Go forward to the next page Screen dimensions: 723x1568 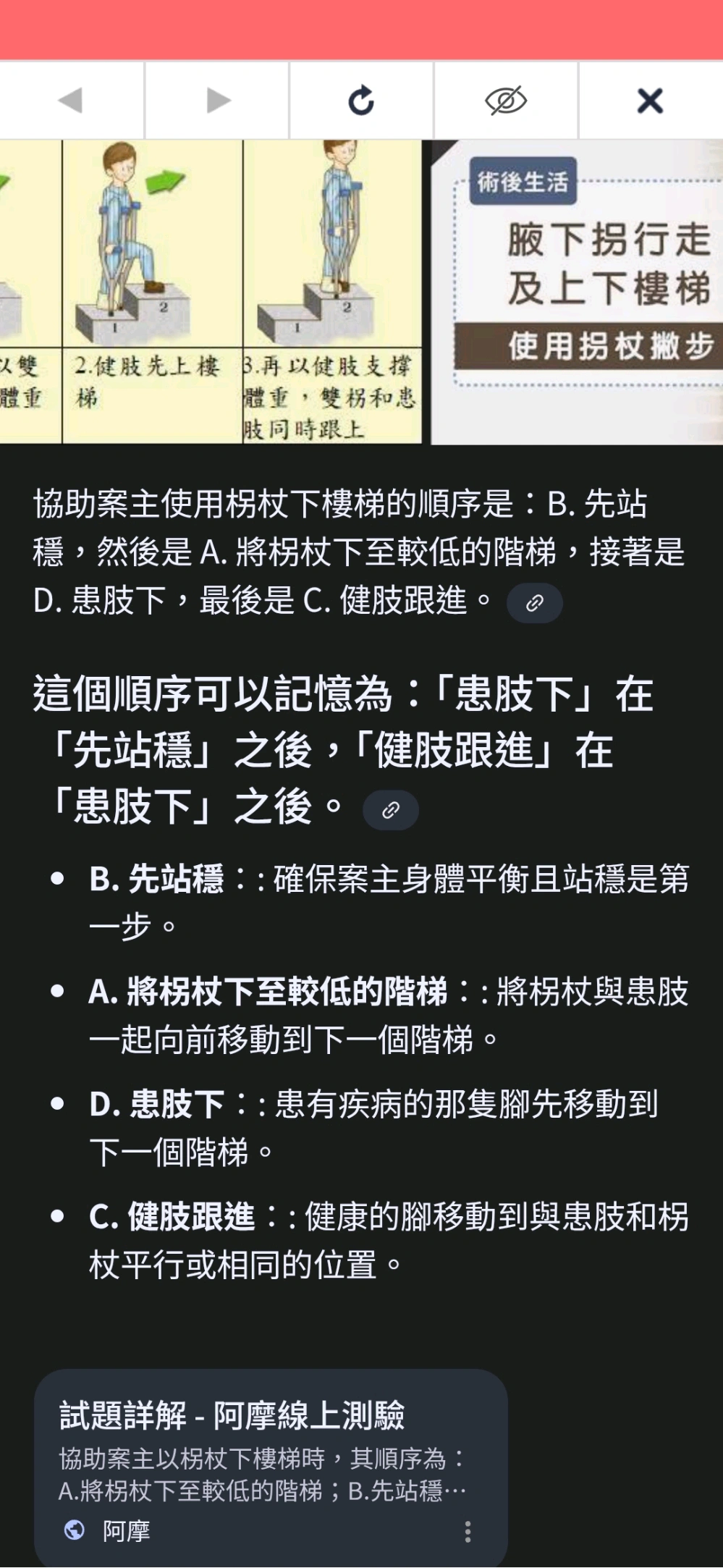click(x=217, y=100)
